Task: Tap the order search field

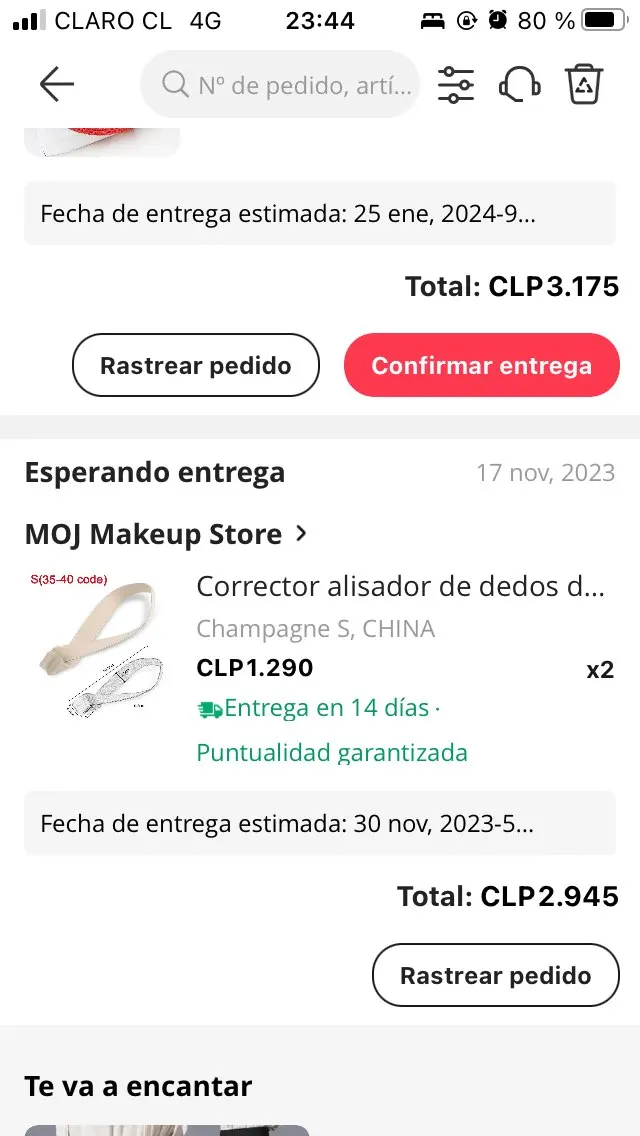Action: [x=280, y=85]
